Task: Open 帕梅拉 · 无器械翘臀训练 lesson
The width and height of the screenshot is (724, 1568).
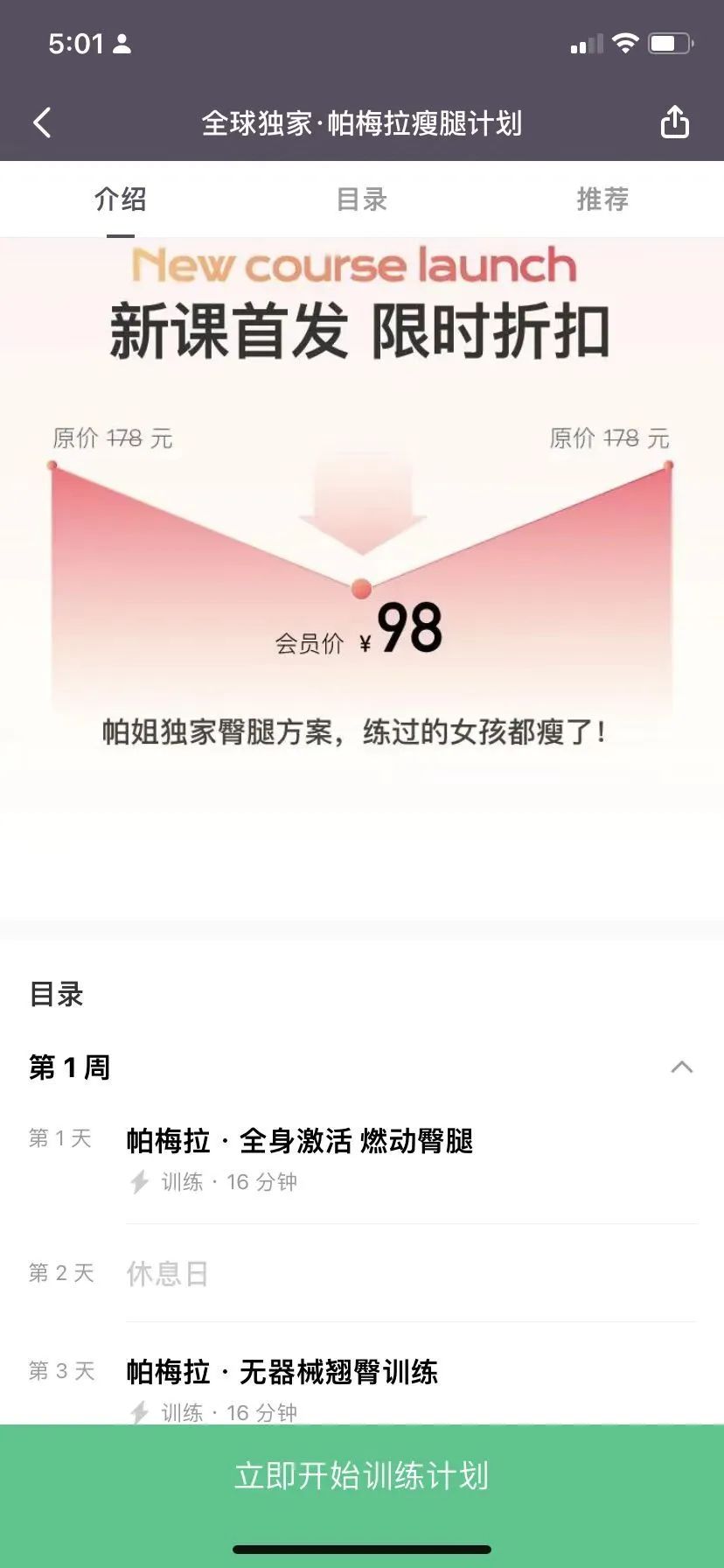Action: click(x=282, y=1372)
